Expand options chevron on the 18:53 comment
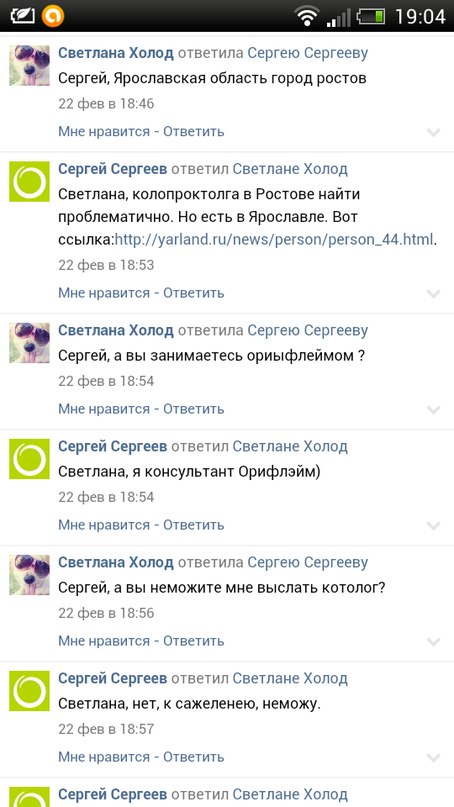The image size is (454, 807). [433, 293]
